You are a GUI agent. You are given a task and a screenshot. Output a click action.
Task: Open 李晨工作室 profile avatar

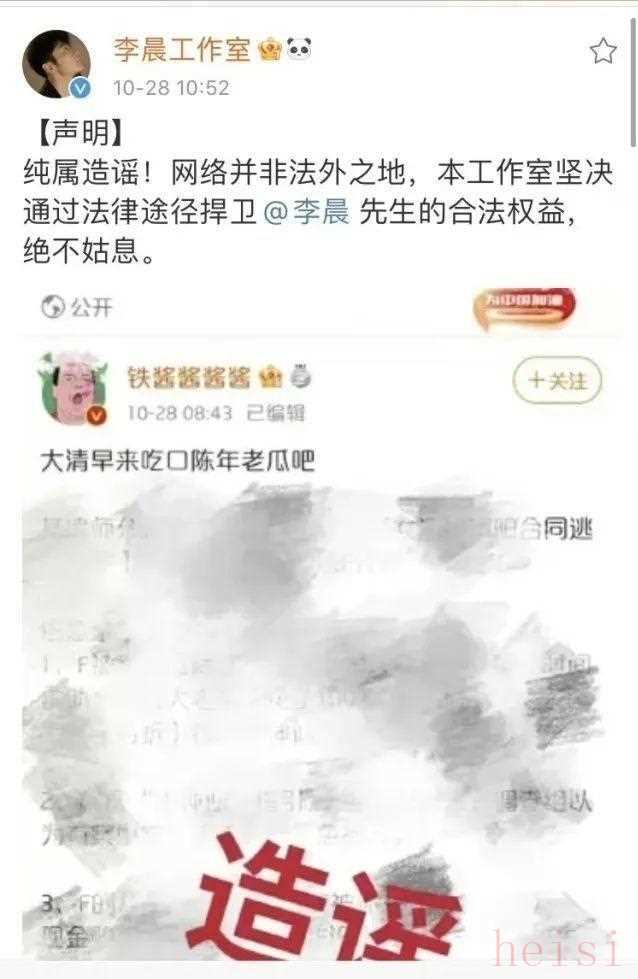click(x=55, y=65)
